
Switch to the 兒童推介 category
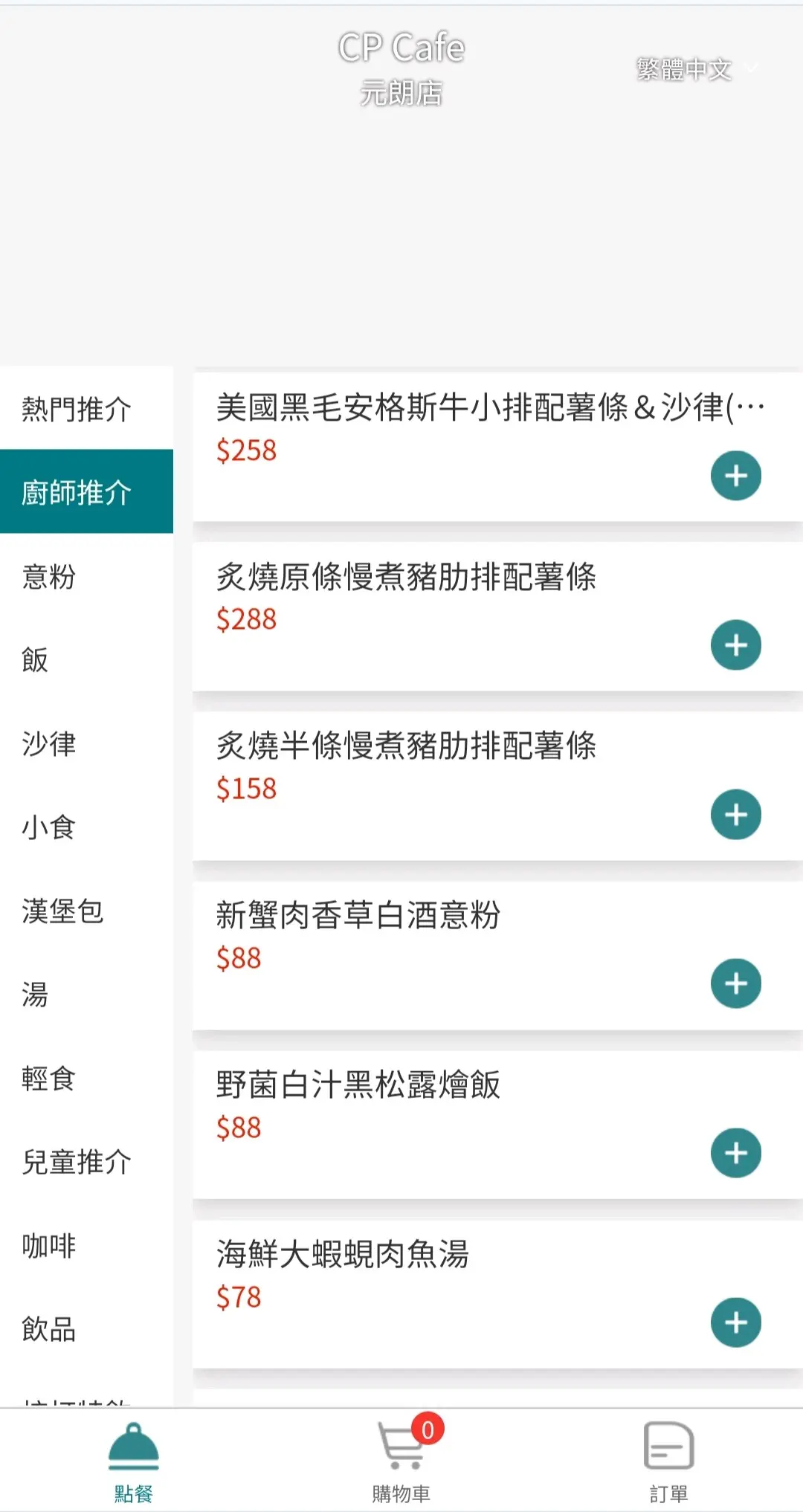(77, 1162)
